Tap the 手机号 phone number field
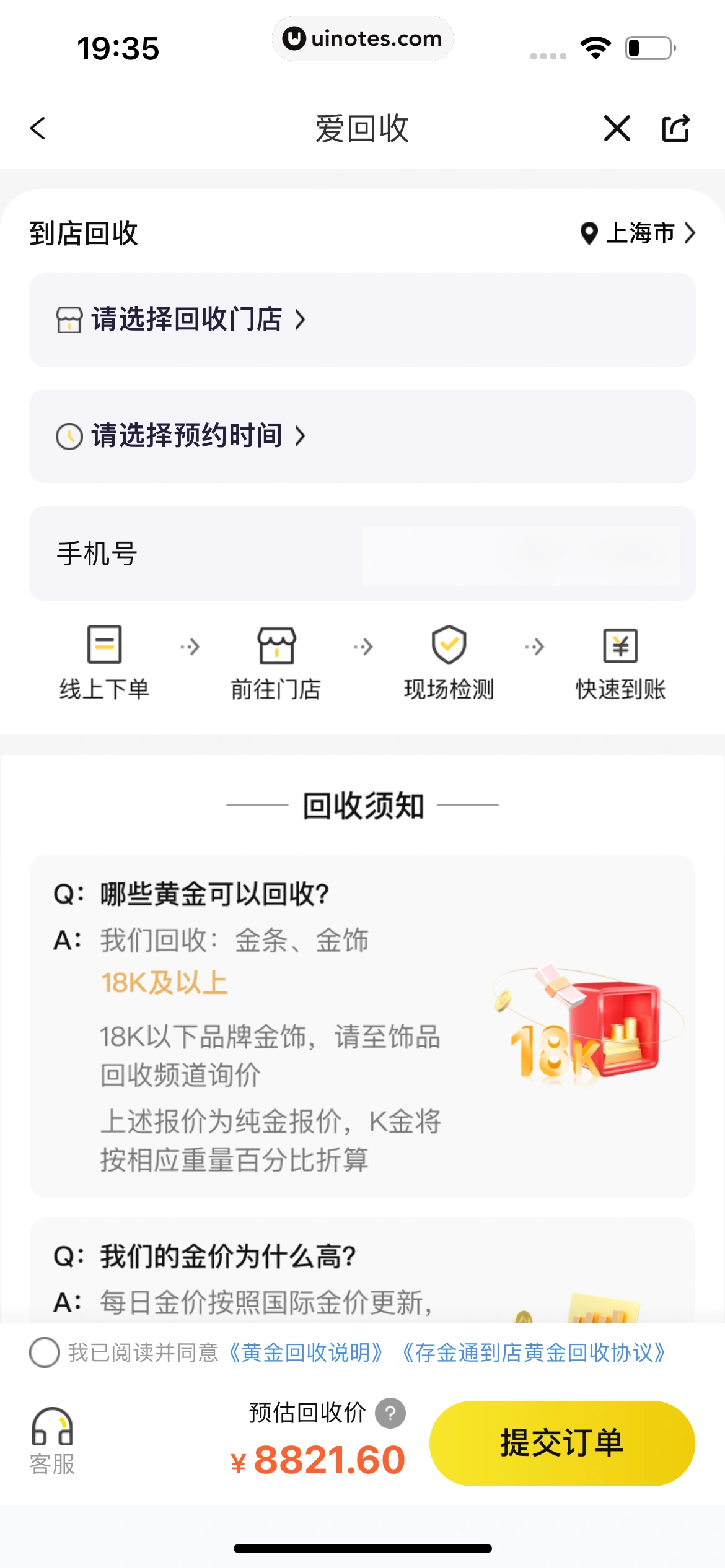725x1568 pixels. [521, 554]
